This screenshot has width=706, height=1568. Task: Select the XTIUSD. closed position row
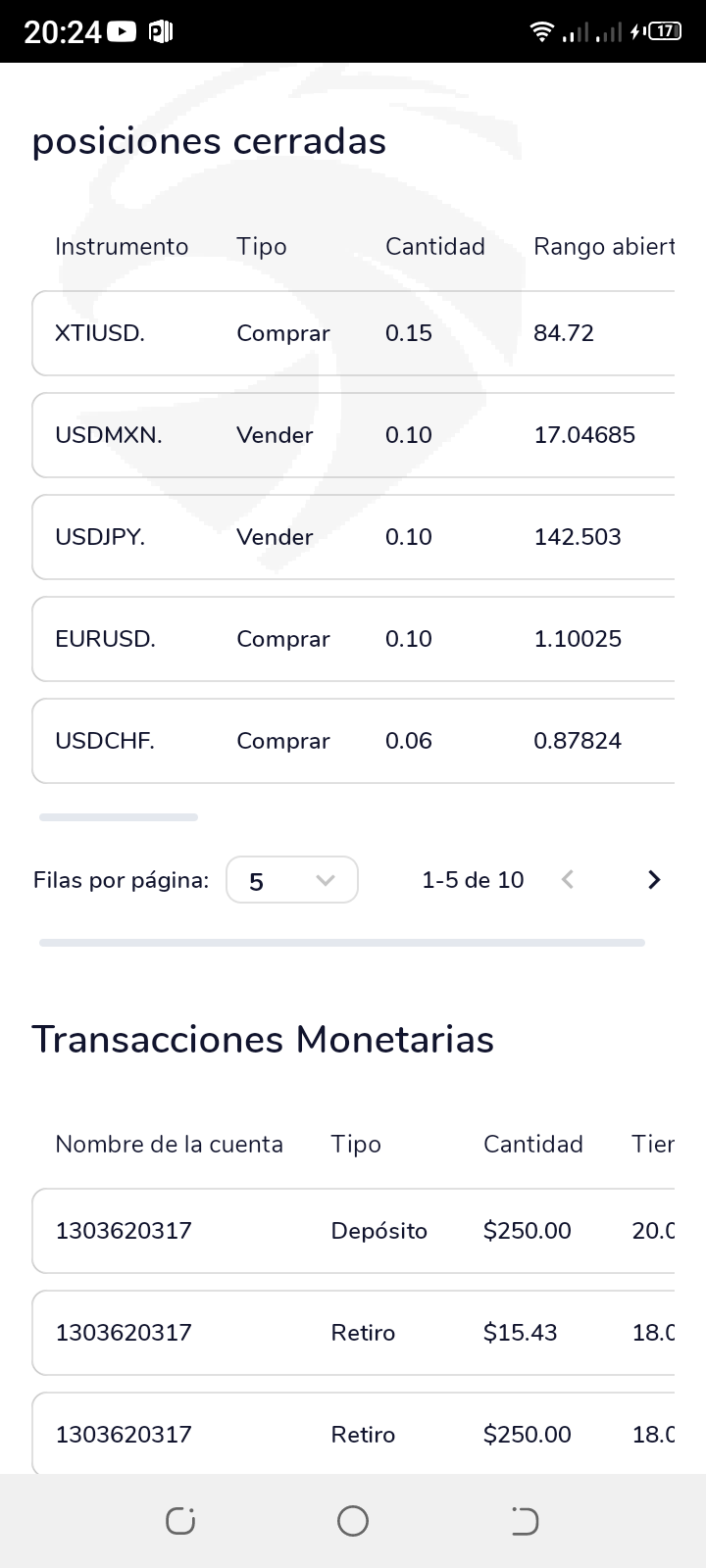[x=353, y=333]
